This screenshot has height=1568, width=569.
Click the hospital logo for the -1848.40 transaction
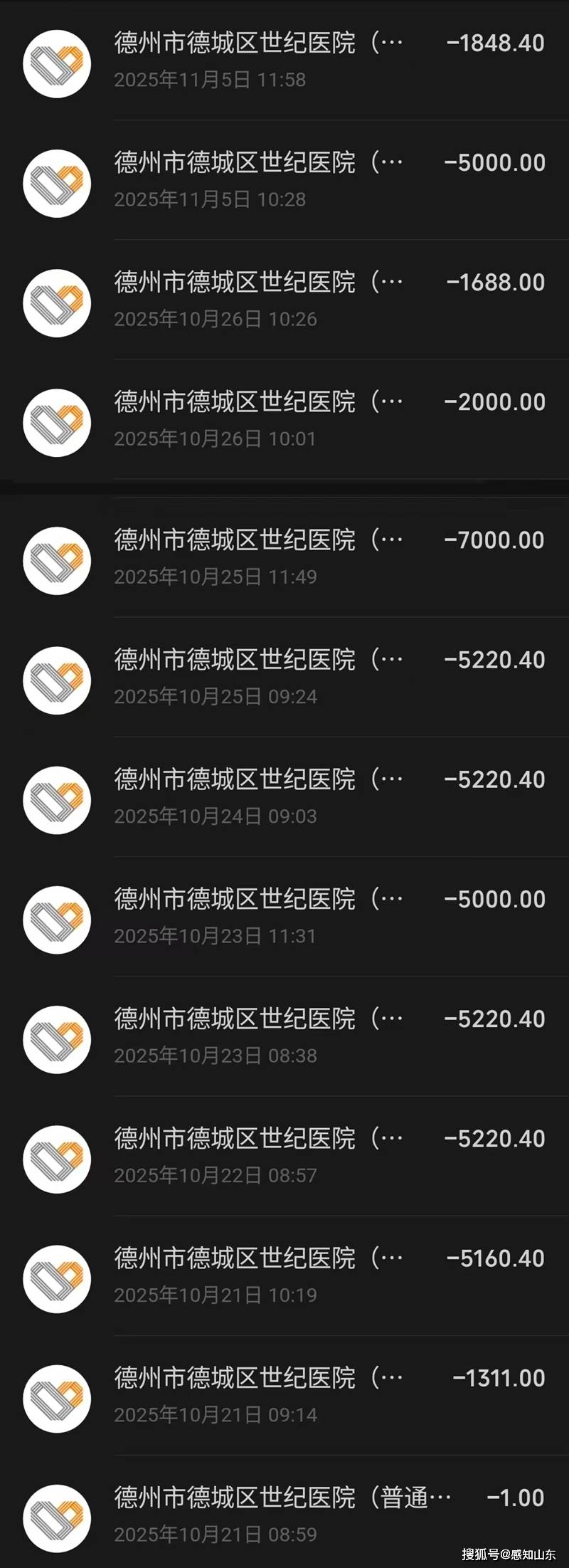pyautogui.click(x=57, y=64)
